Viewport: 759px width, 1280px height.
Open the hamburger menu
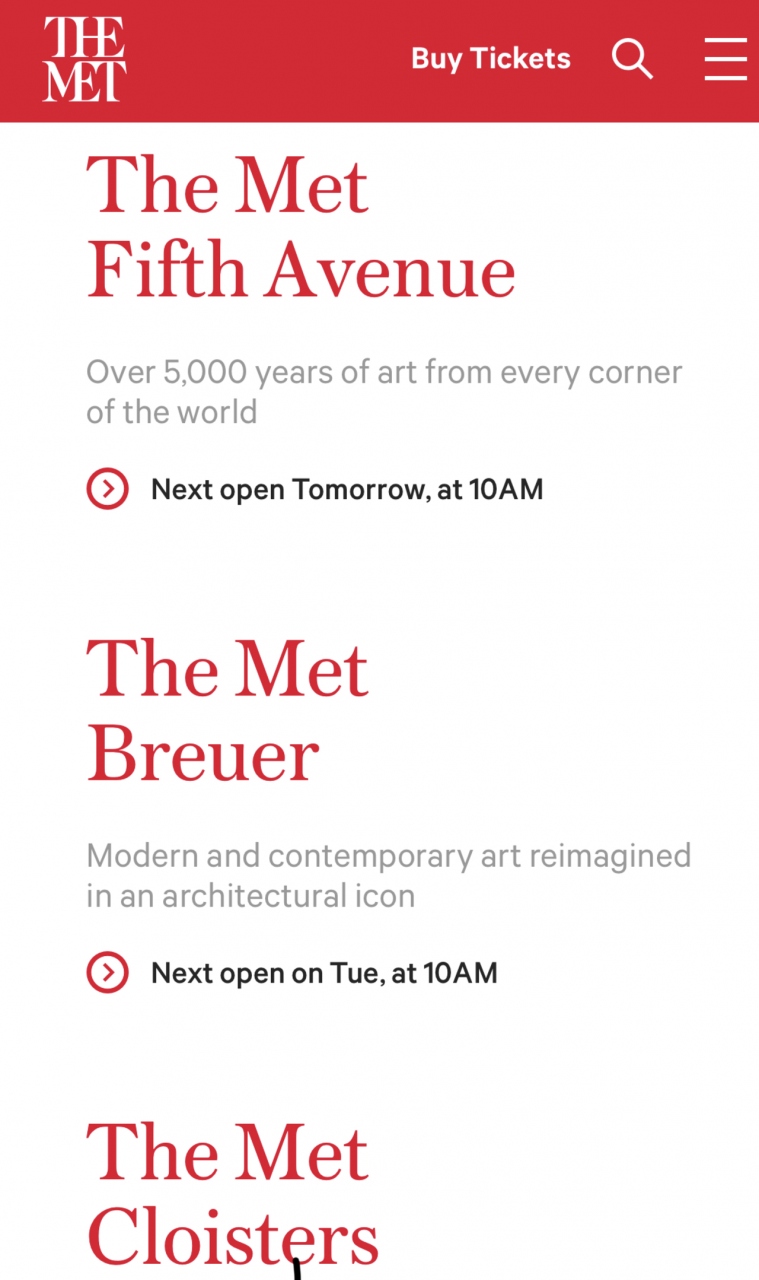click(725, 59)
